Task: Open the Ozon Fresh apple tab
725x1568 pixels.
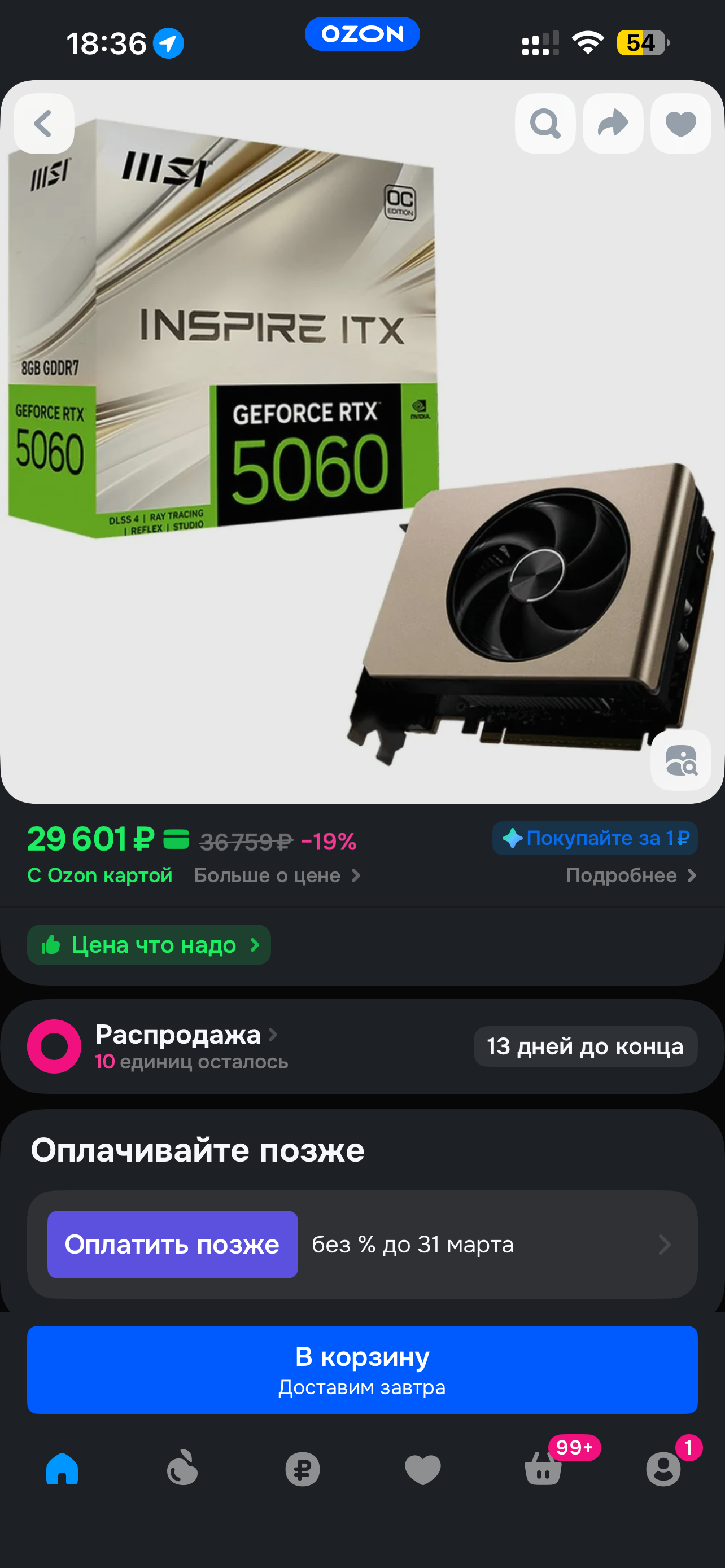Action: tap(182, 1469)
